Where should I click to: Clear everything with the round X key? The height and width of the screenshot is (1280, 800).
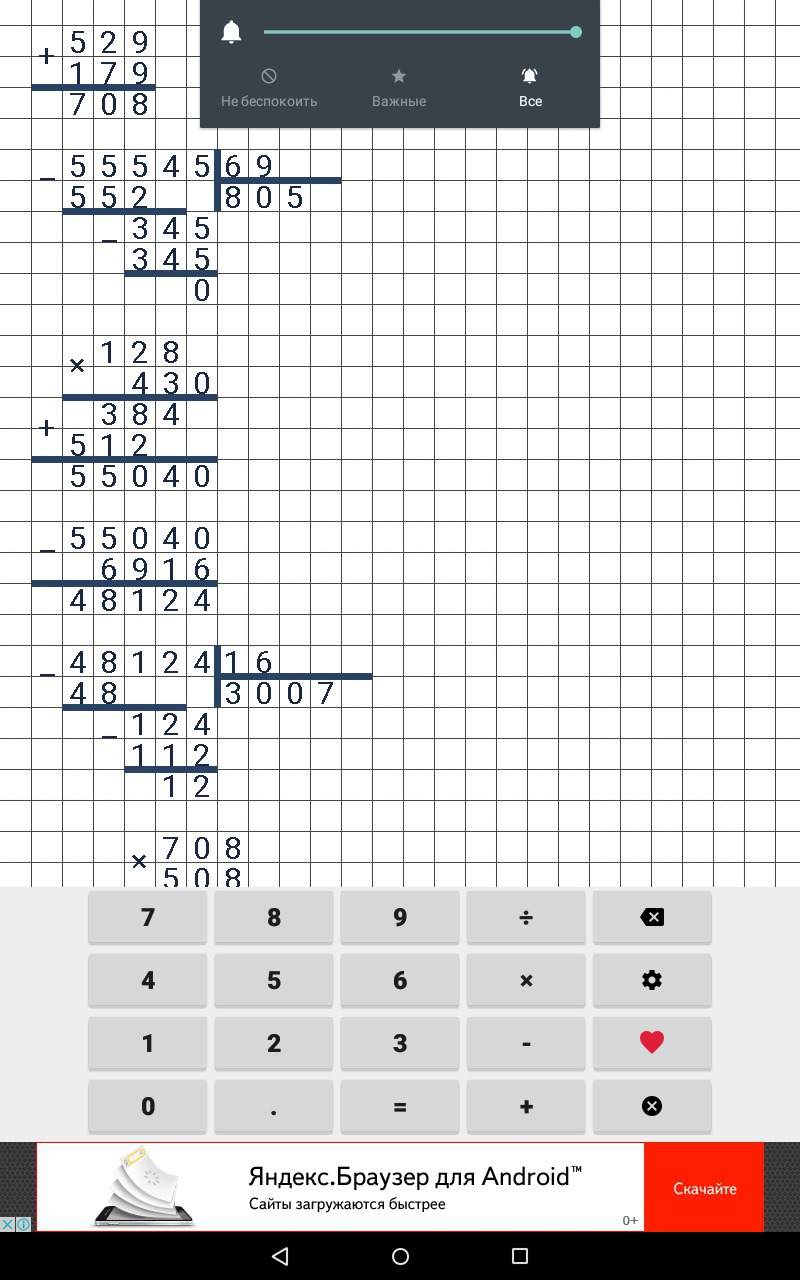652,1106
